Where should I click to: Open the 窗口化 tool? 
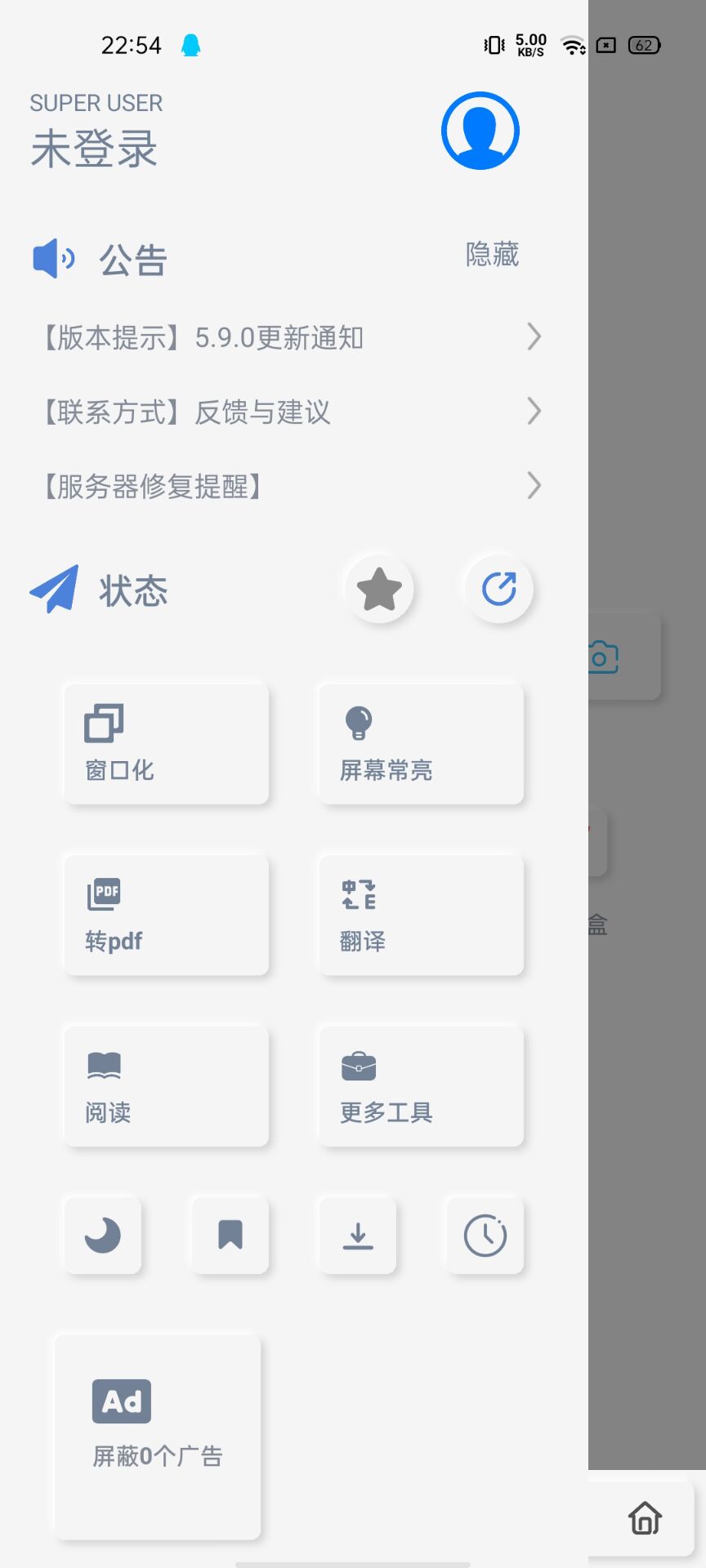167,744
